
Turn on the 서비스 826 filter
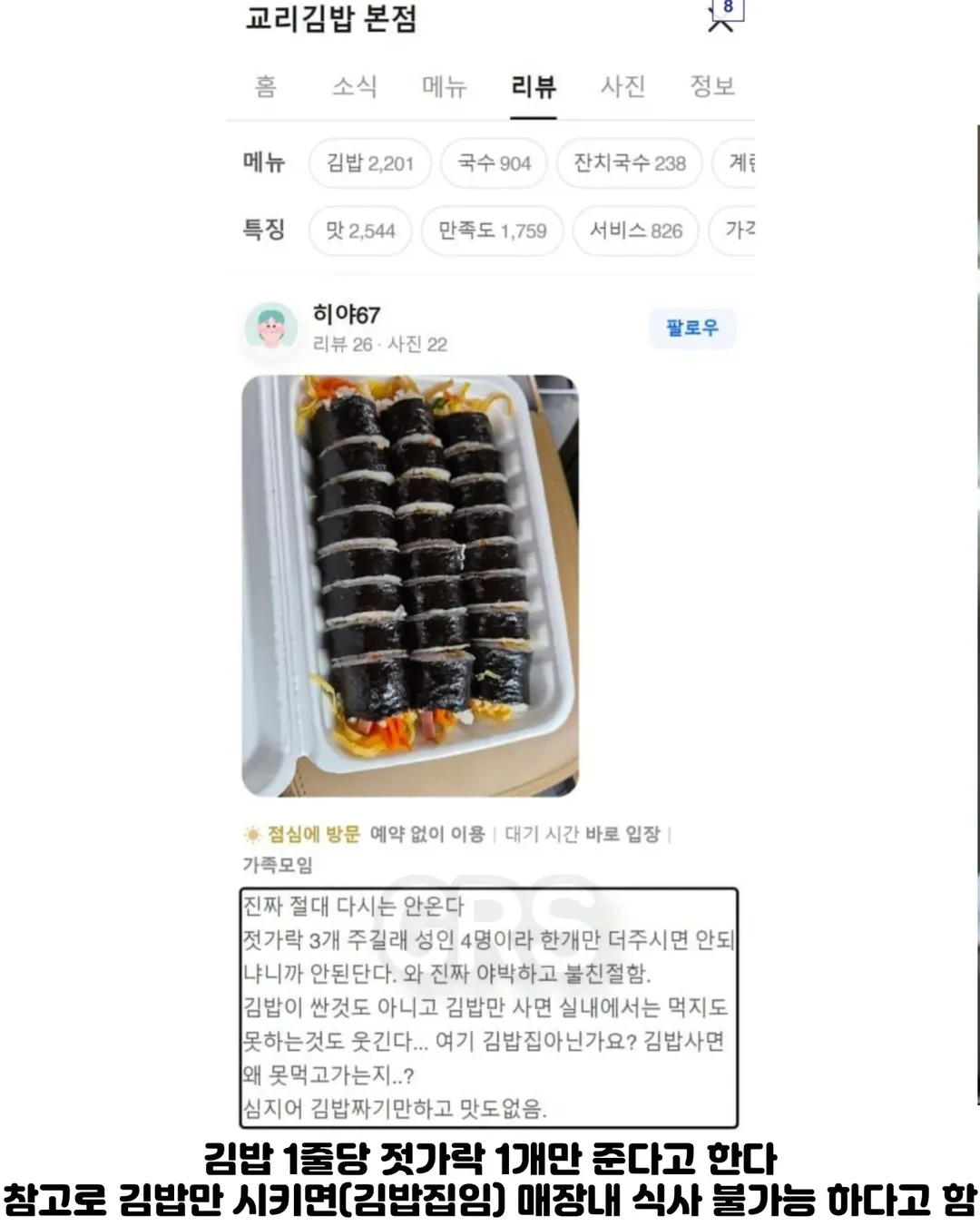pyautogui.click(x=635, y=230)
